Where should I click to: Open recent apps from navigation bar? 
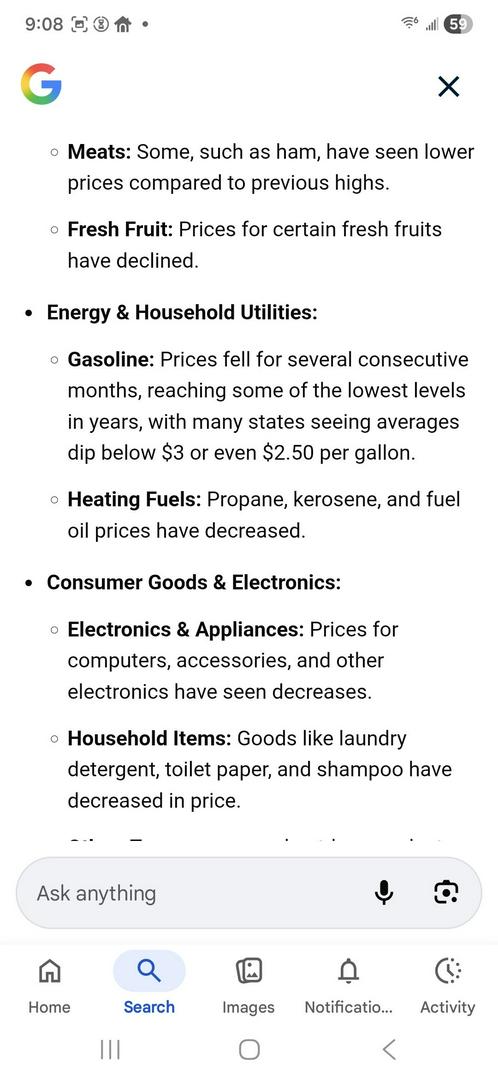pos(110,1049)
